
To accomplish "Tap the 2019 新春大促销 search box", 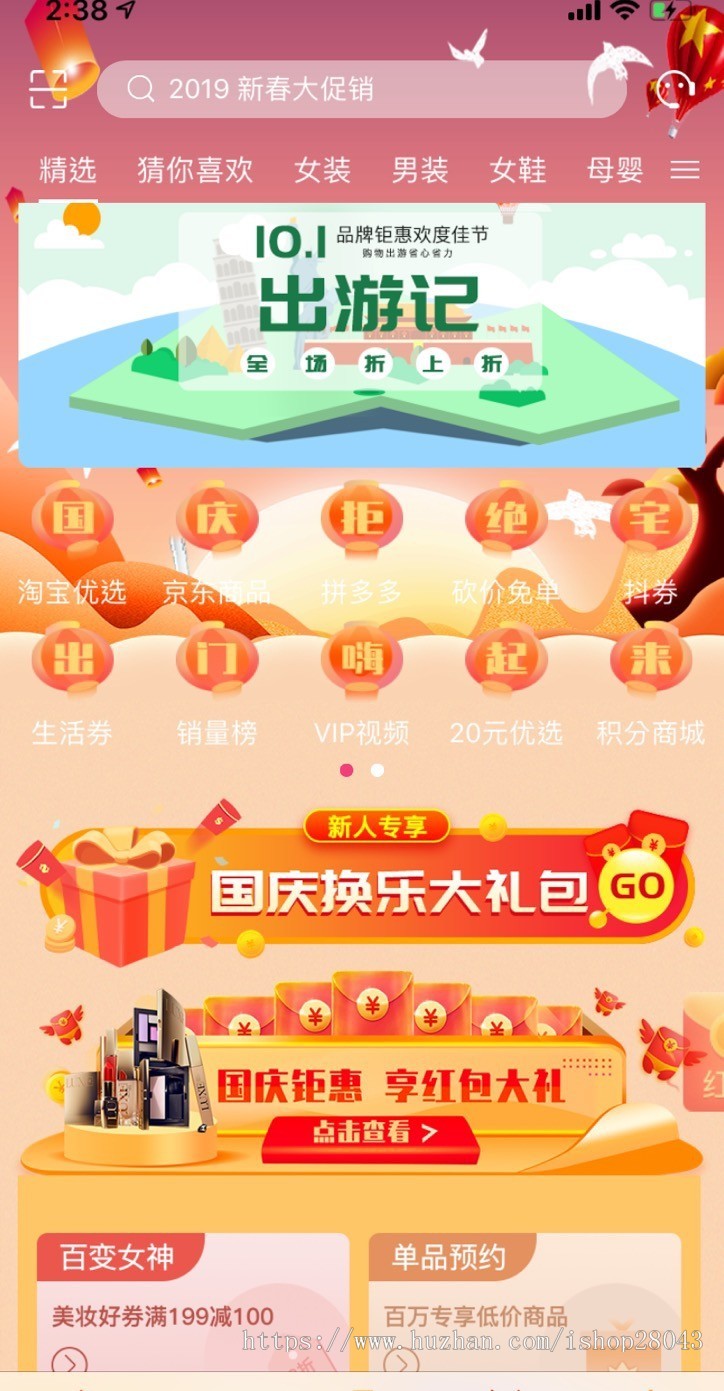I will click(360, 90).
